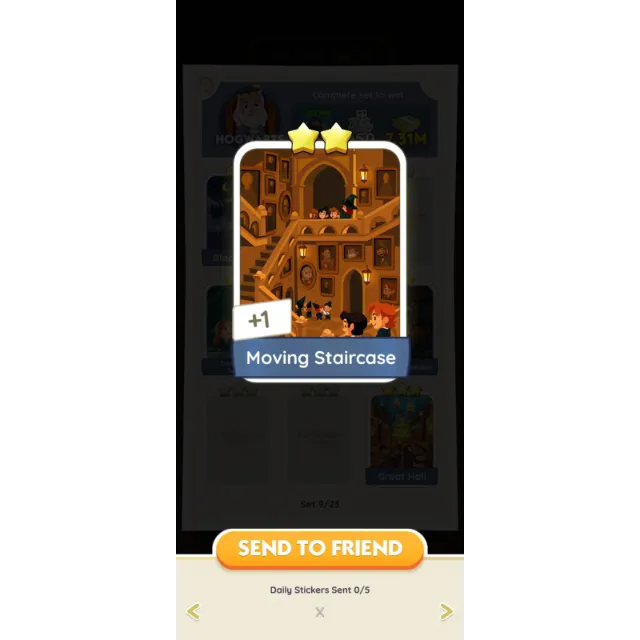Tap the Send to Friend button
The width and height of the screenshot is (640, 640).
(320, 548)
